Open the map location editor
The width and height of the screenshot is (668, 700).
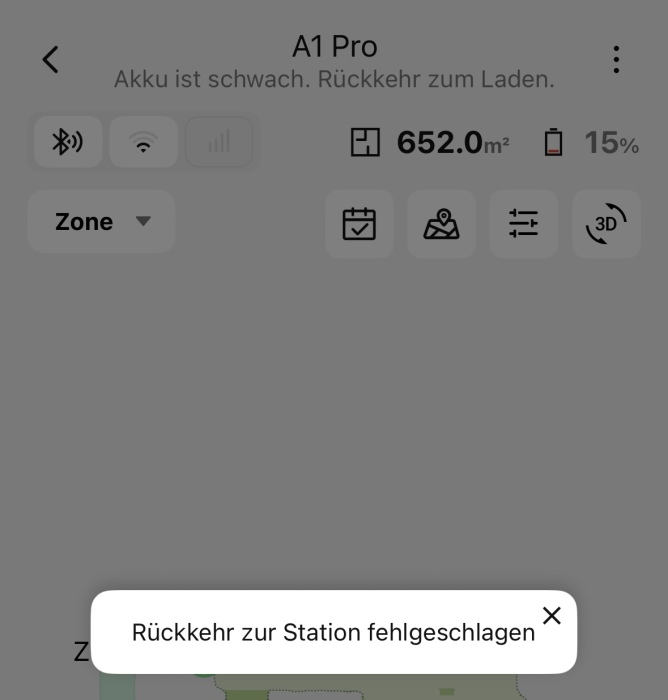click(x=441, y=224)
